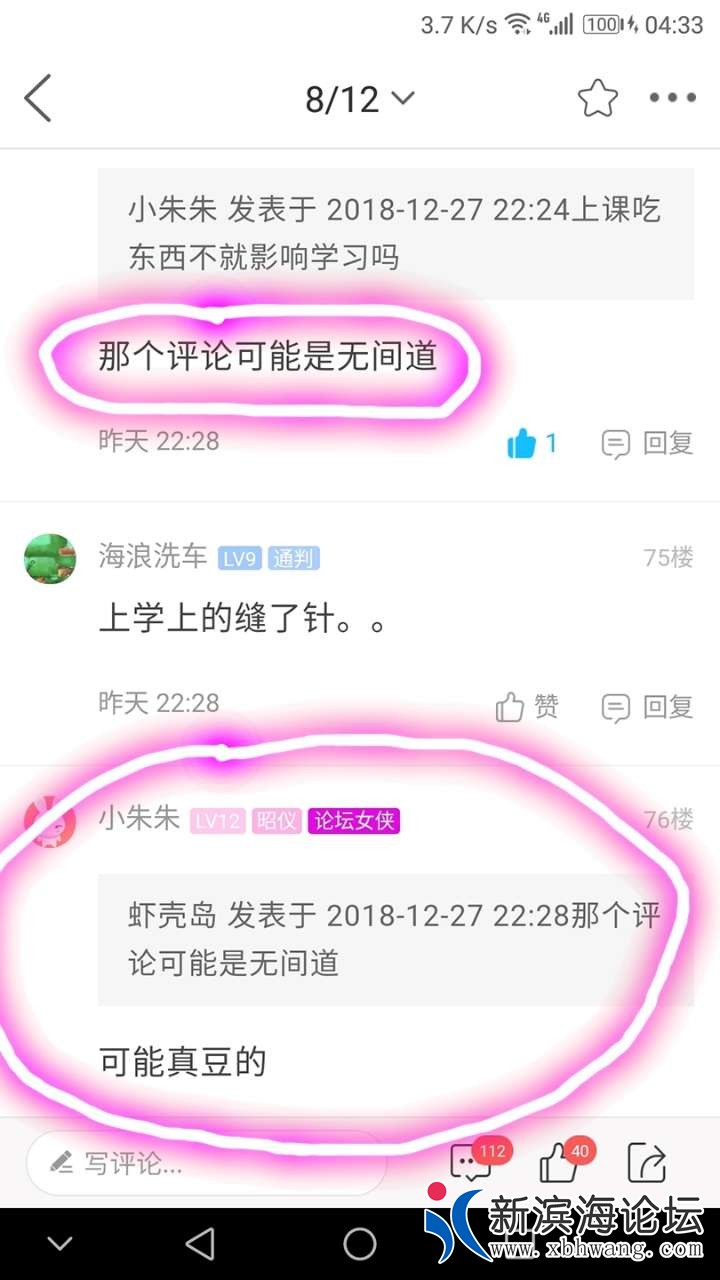720x1280 pixels.
Task: Tap the system back triangle
Action: (201, 1244)
